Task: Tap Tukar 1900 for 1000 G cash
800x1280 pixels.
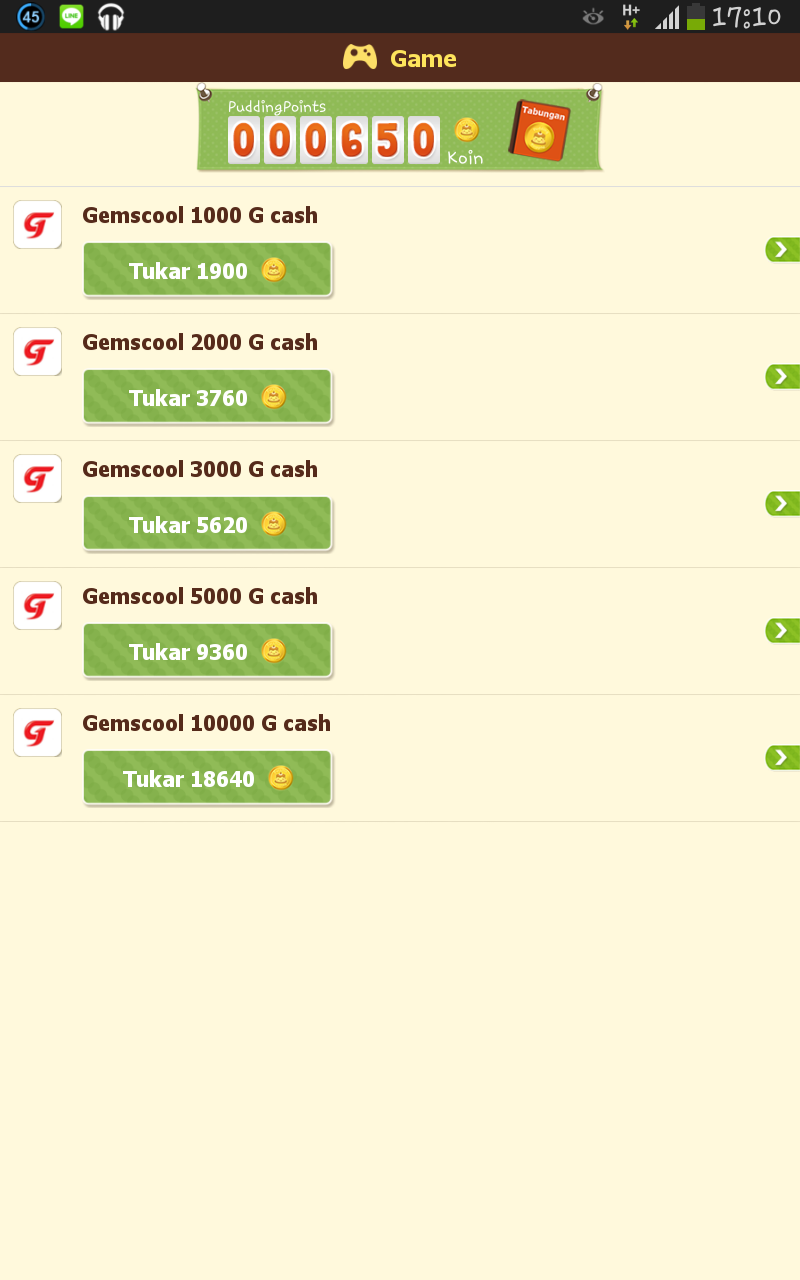Action: [207, 270]
